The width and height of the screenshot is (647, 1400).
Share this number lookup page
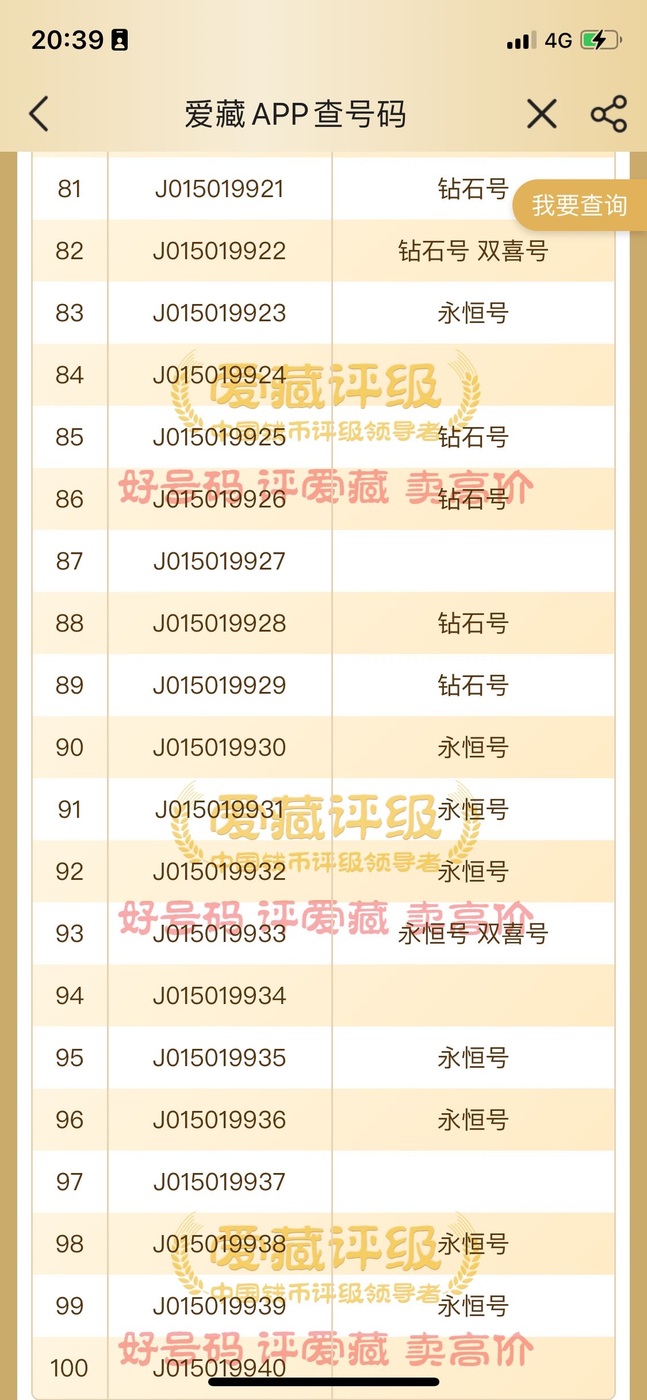tap(609, 114)
